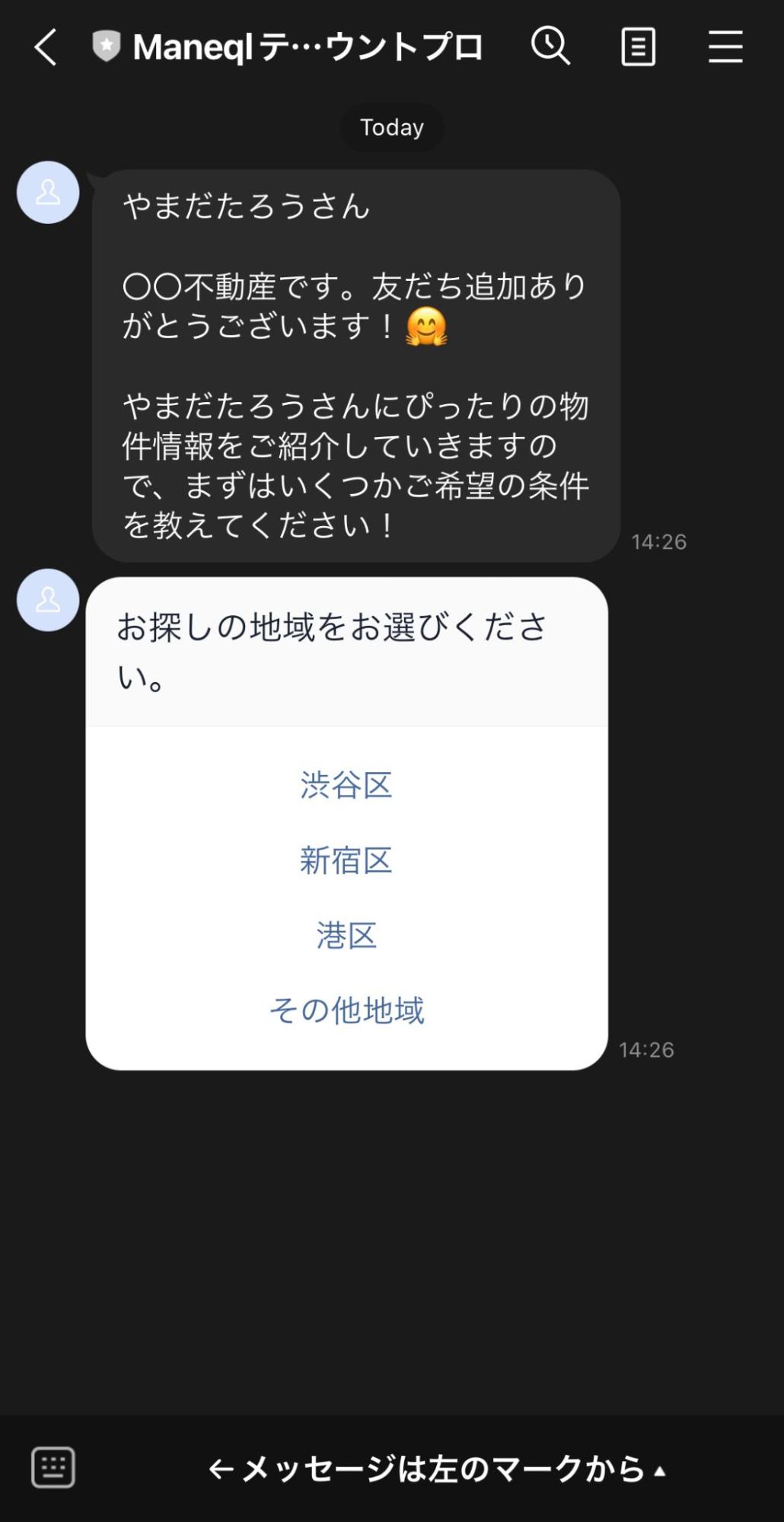Tap the Today date separator
This screenshot has width=784, height=1522.
391,127
